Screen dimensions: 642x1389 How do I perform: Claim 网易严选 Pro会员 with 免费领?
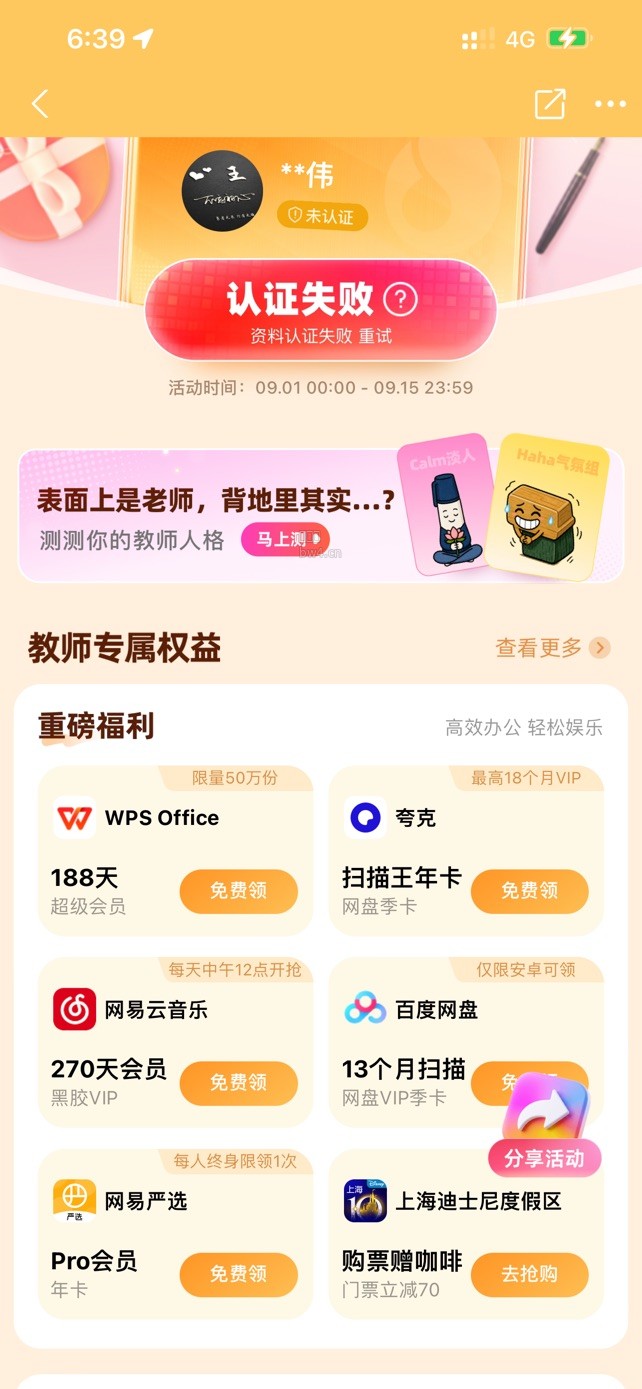pyautogui.click(x=238, y=1275)
